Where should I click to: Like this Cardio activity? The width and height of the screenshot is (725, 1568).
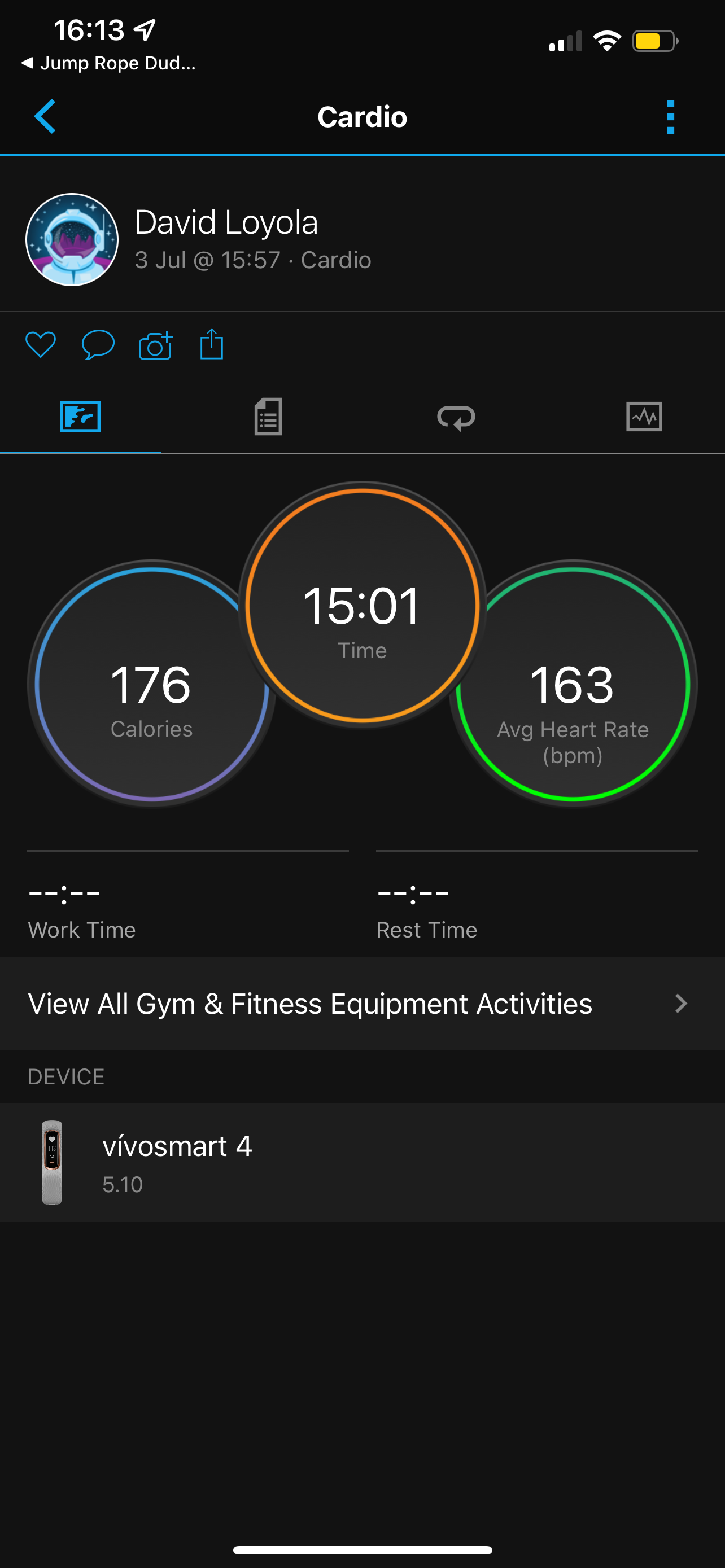(x=41, y=345)
